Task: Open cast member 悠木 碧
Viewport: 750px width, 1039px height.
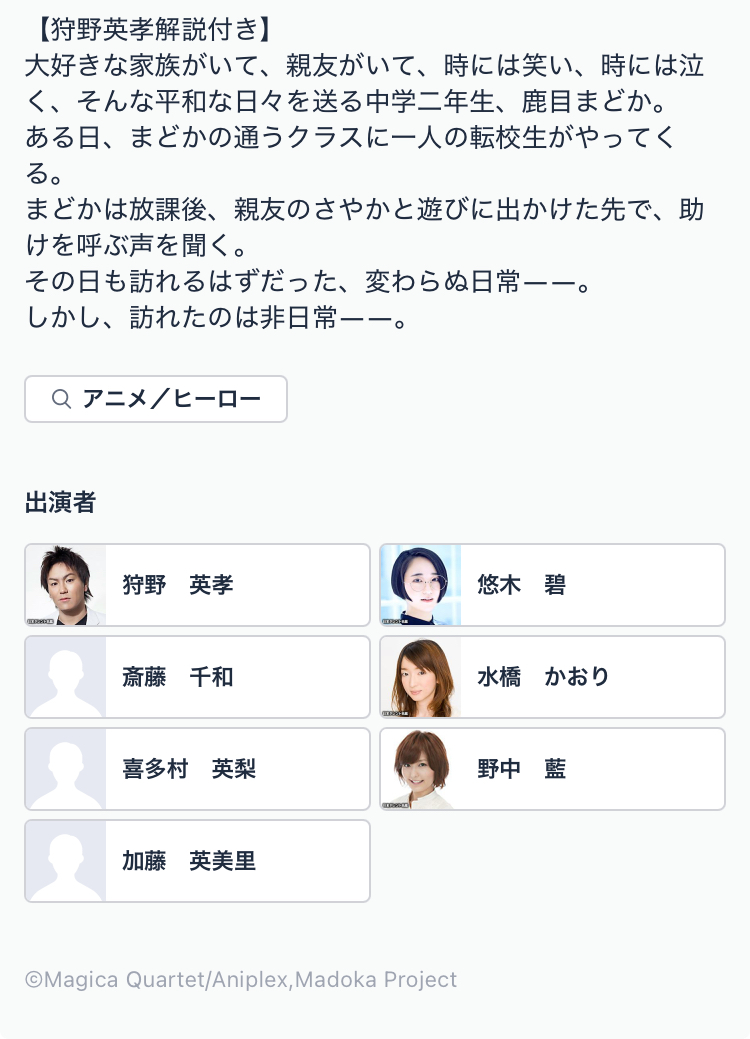Action: (x=552, y=585)
